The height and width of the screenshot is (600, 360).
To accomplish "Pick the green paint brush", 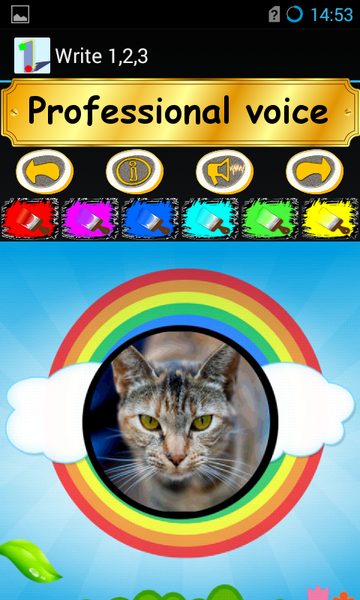I will tap(270, 218).
